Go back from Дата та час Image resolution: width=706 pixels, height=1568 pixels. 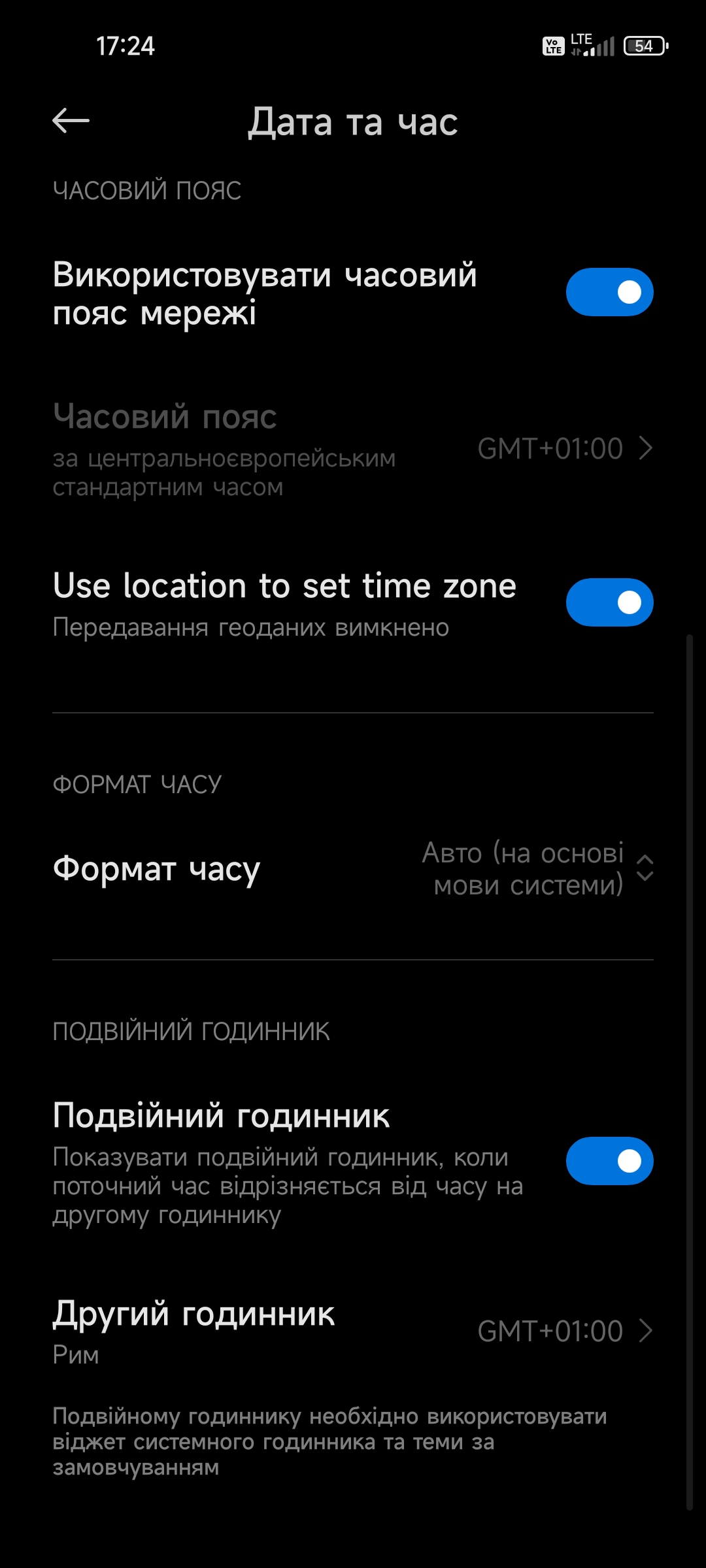click(x=71, y=121)
